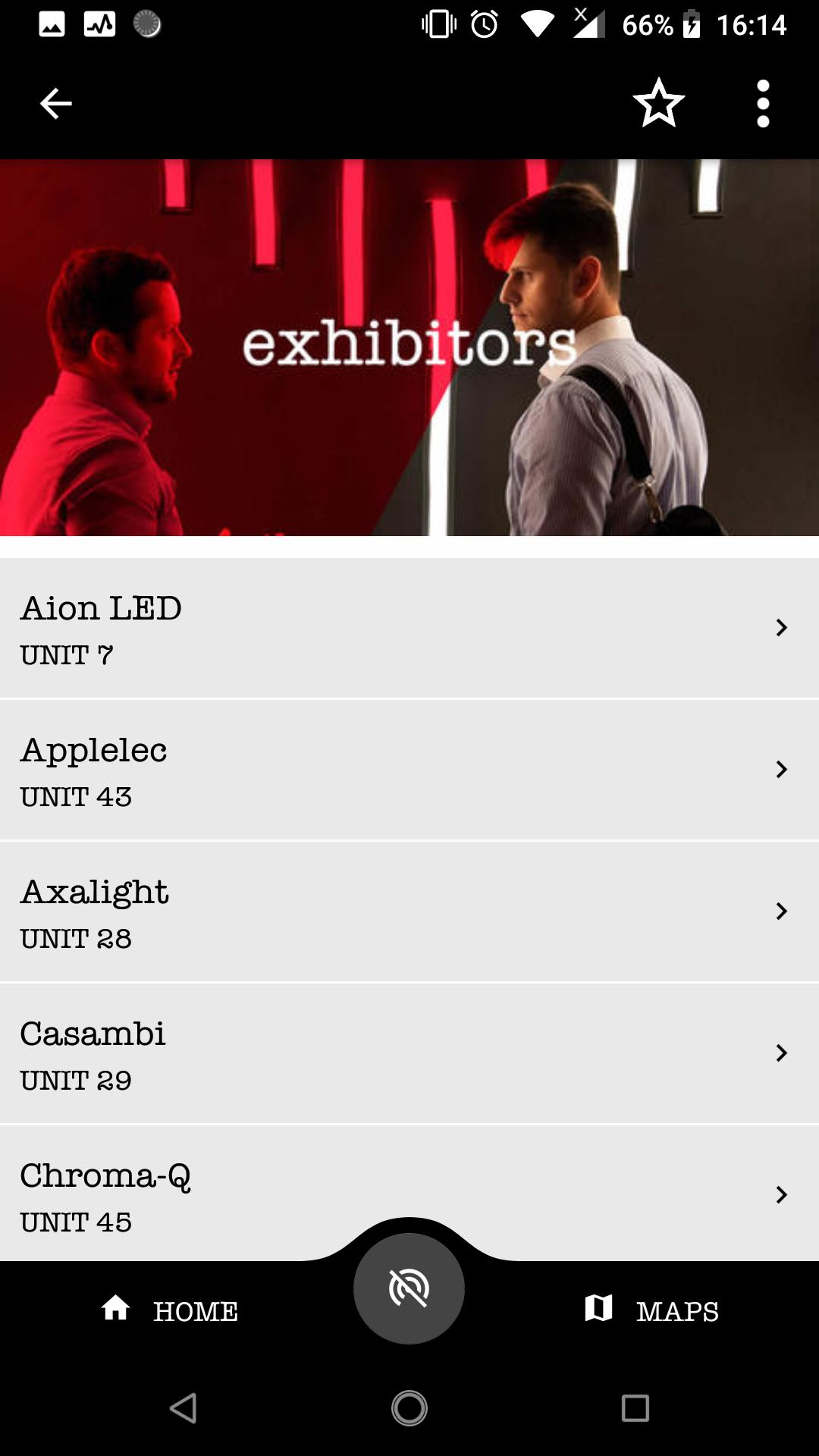Viewport: 819px width, 1456px height.
Task: Favorite this page with the star icon
Action: [x=658, y=103]
